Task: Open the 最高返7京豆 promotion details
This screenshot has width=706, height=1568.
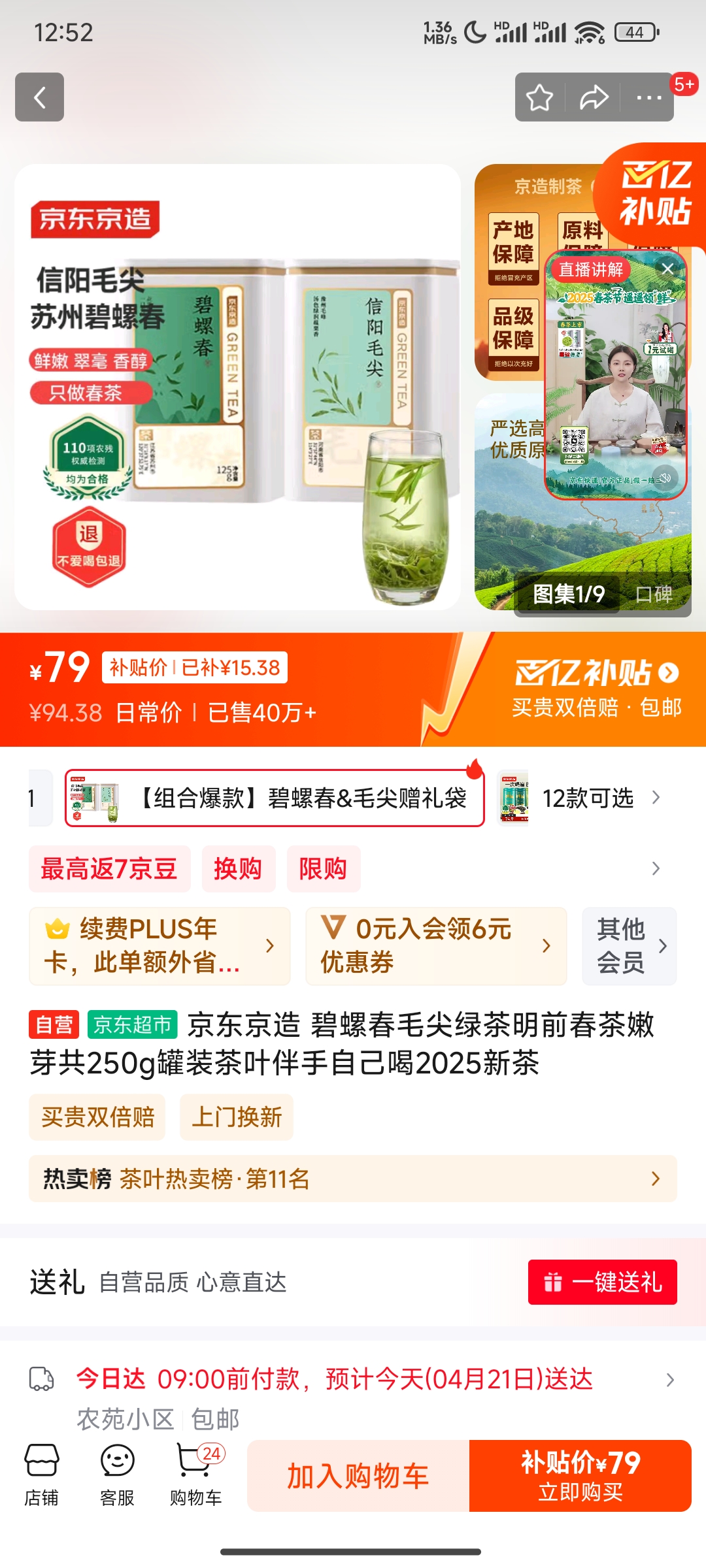Action: coord(109,869)
